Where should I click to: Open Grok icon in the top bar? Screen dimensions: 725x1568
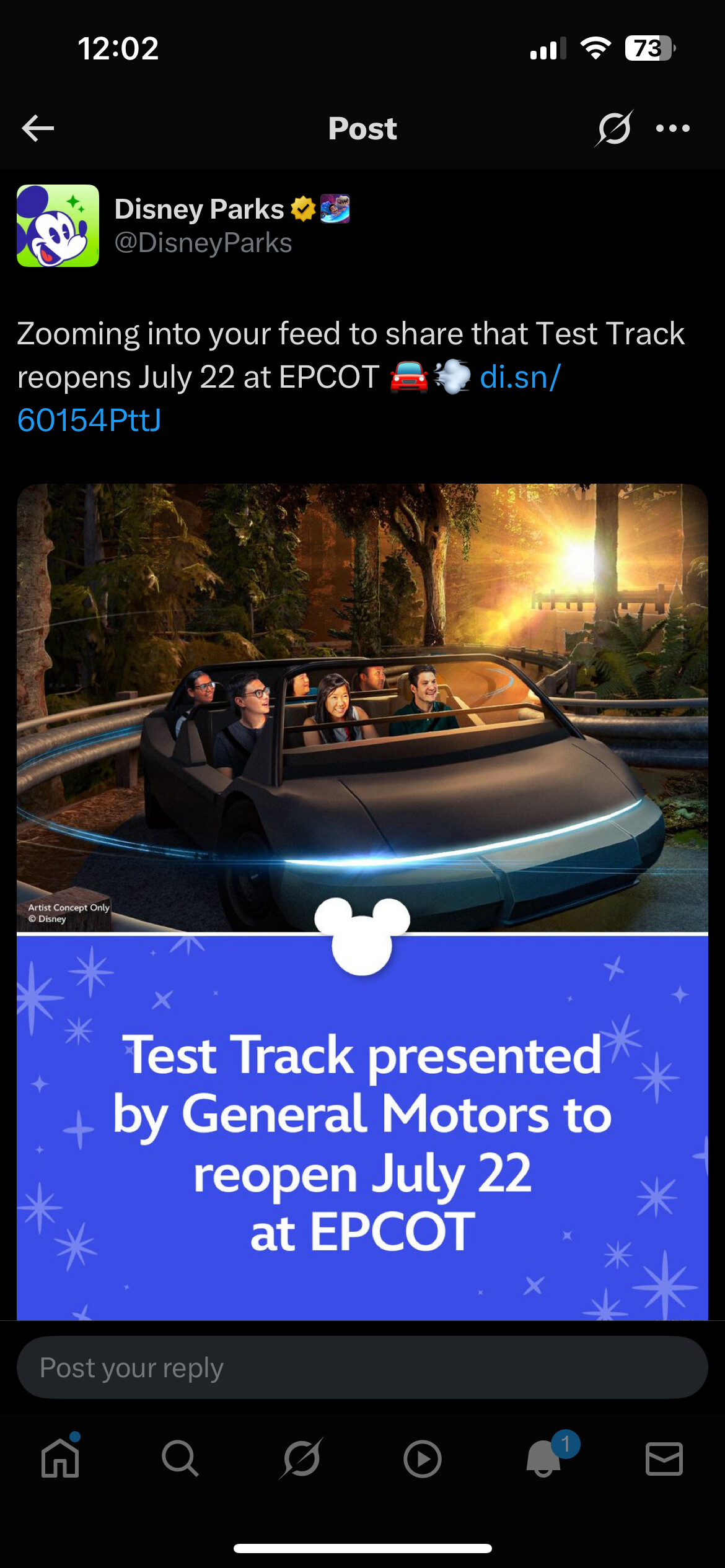(x=613, y=128)
